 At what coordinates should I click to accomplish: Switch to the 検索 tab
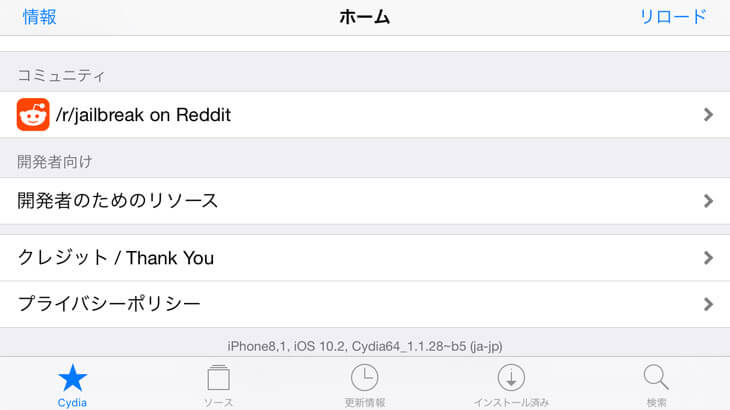tap(656, 385)
